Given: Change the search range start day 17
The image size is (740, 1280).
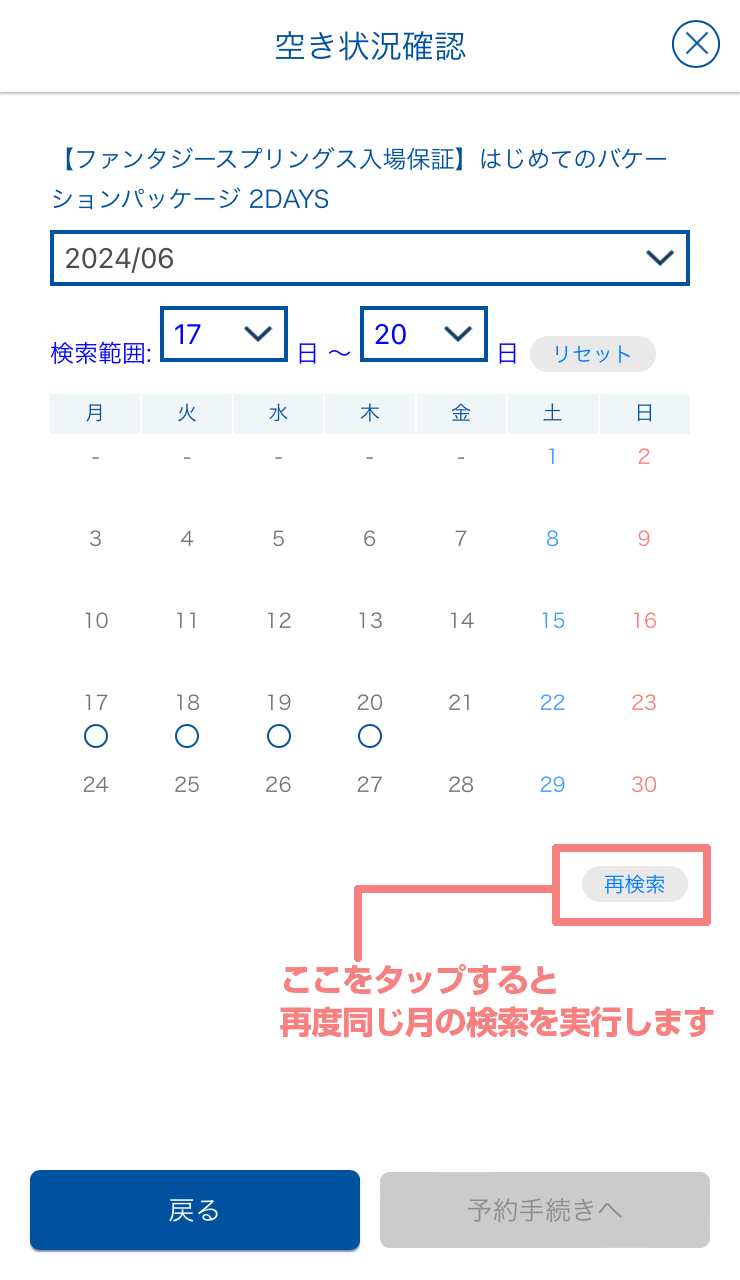Looking at the screenshot, I should [x=224, y=334].
